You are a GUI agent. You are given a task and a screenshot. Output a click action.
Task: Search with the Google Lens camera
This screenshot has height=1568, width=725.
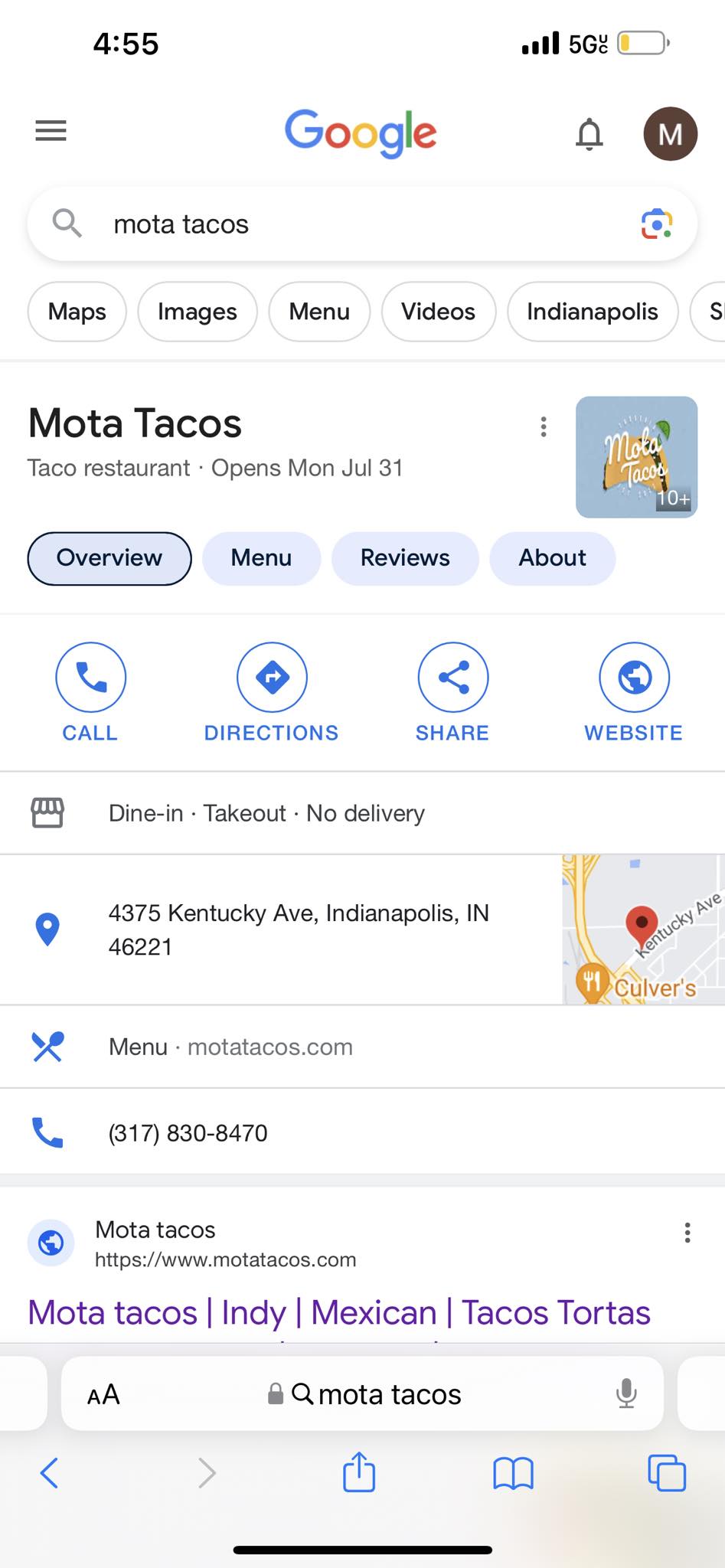656,224
